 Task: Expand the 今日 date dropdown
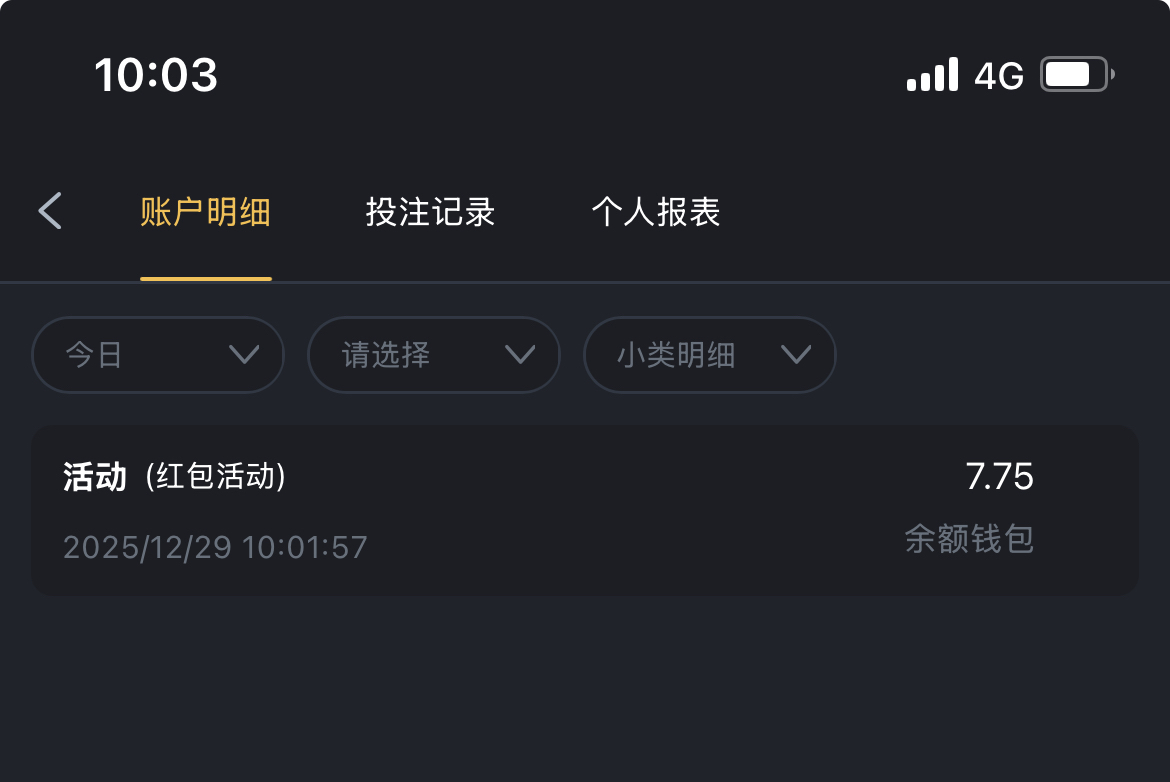(x=158, y=355)
